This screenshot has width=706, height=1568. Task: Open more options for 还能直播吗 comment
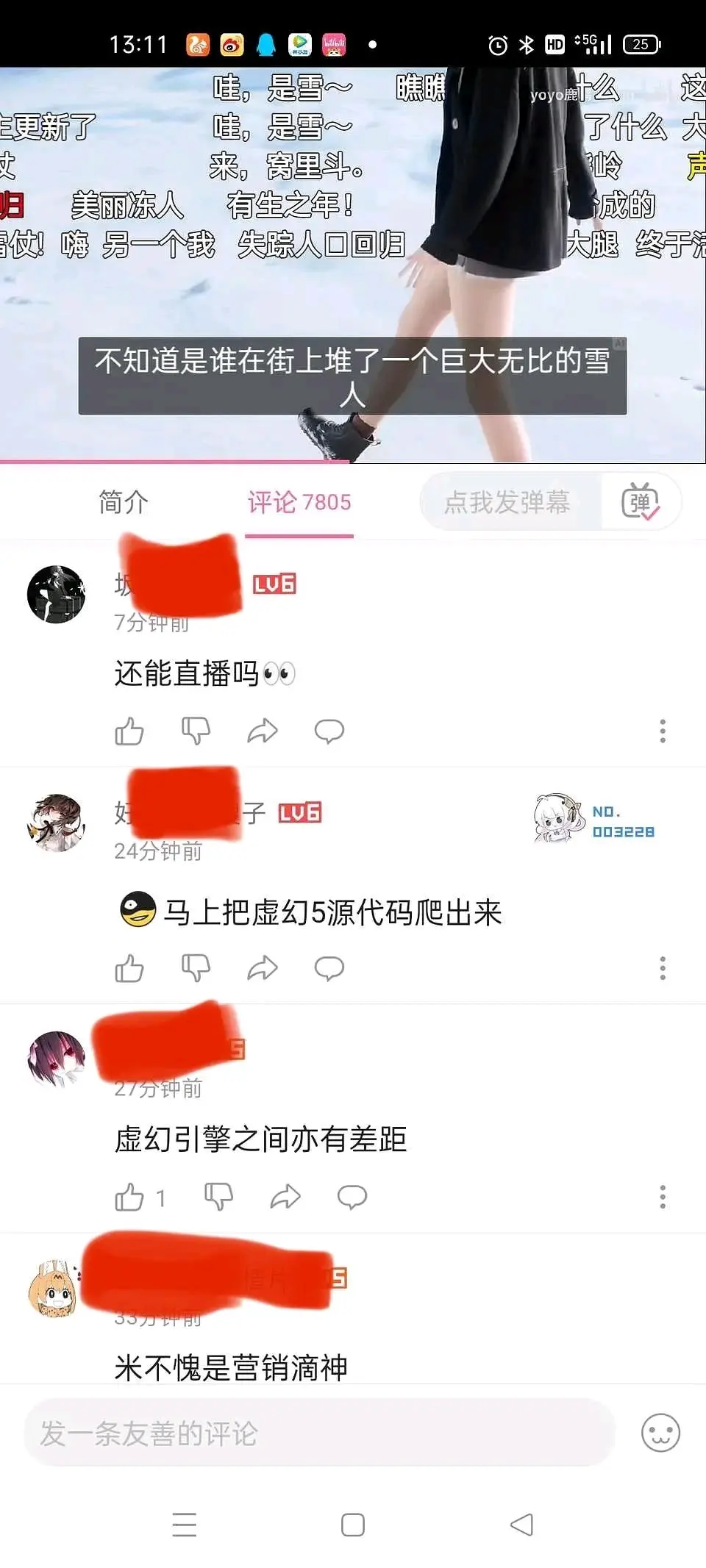(663, 731)
